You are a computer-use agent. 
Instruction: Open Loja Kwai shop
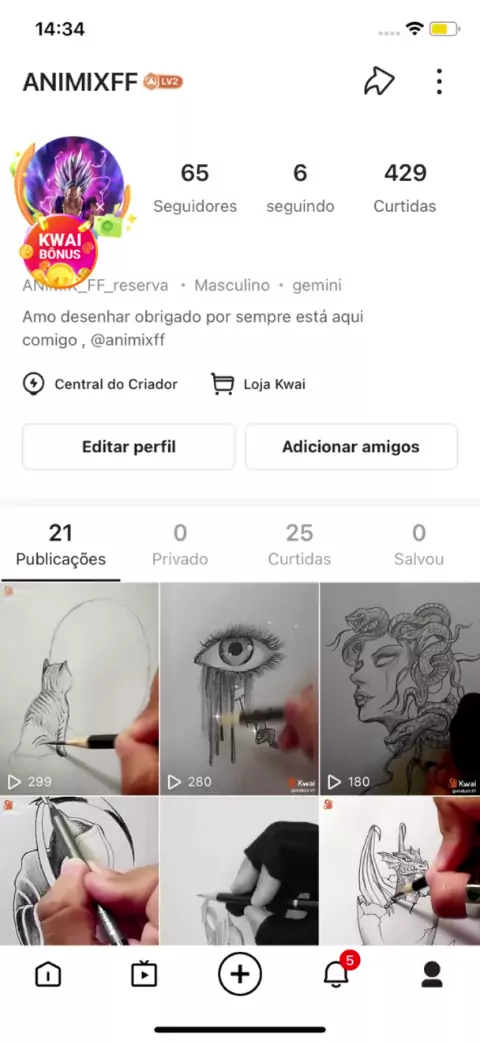tap(258, 383)
